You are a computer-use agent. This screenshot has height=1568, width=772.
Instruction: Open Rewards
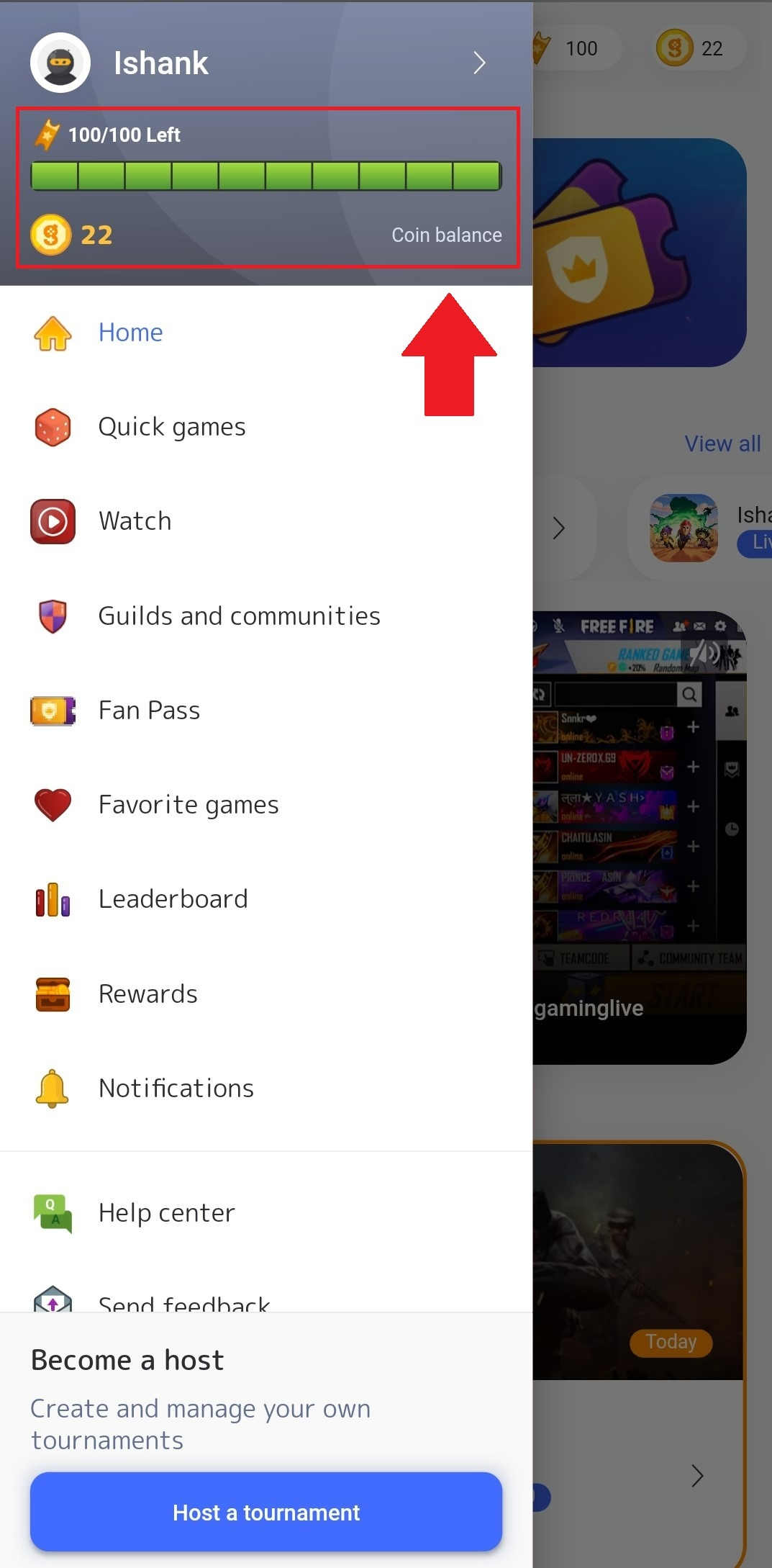pyautogui.click(x=147, y=994)
